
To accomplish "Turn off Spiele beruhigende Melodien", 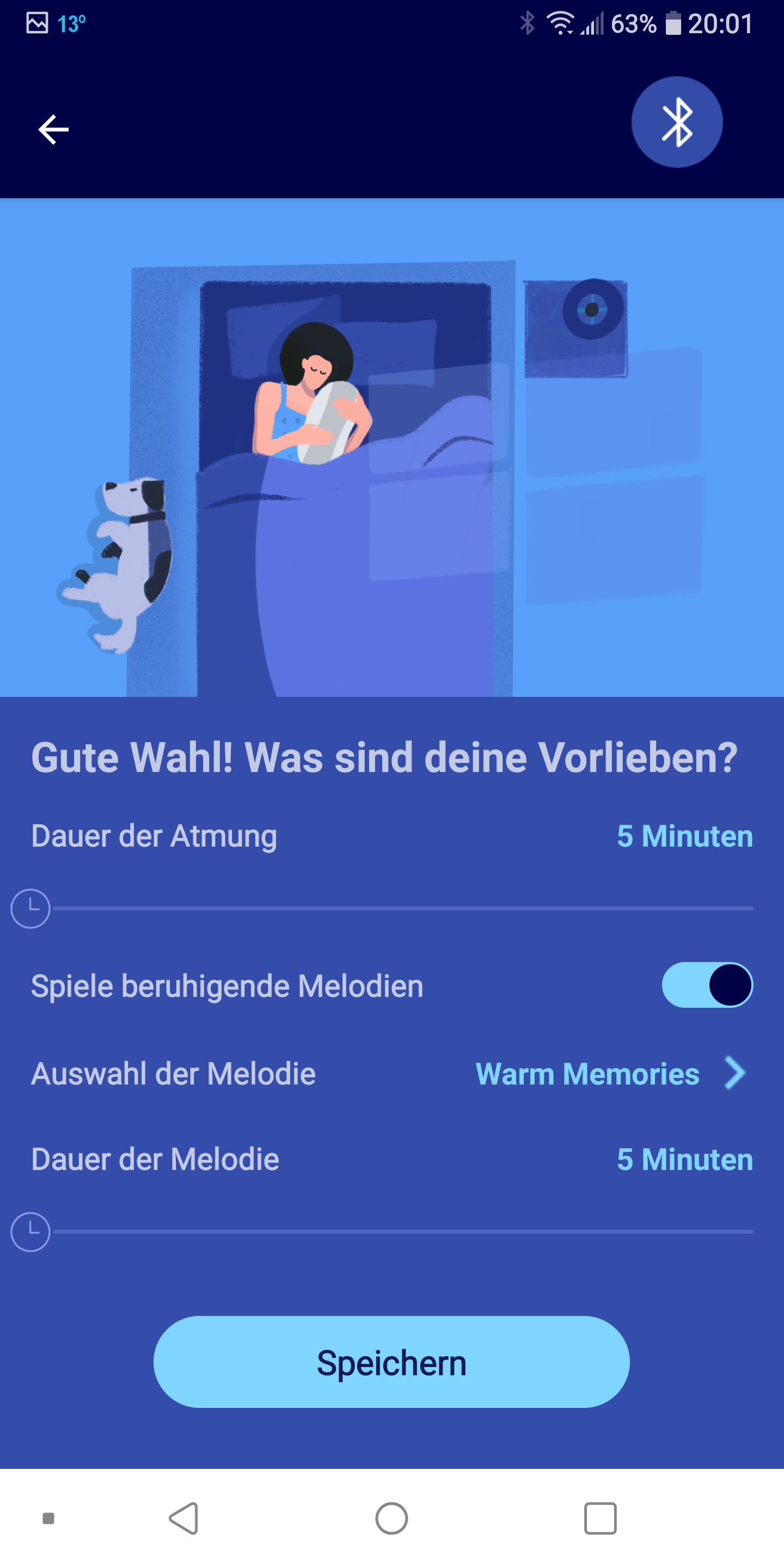I will (707, 984).
